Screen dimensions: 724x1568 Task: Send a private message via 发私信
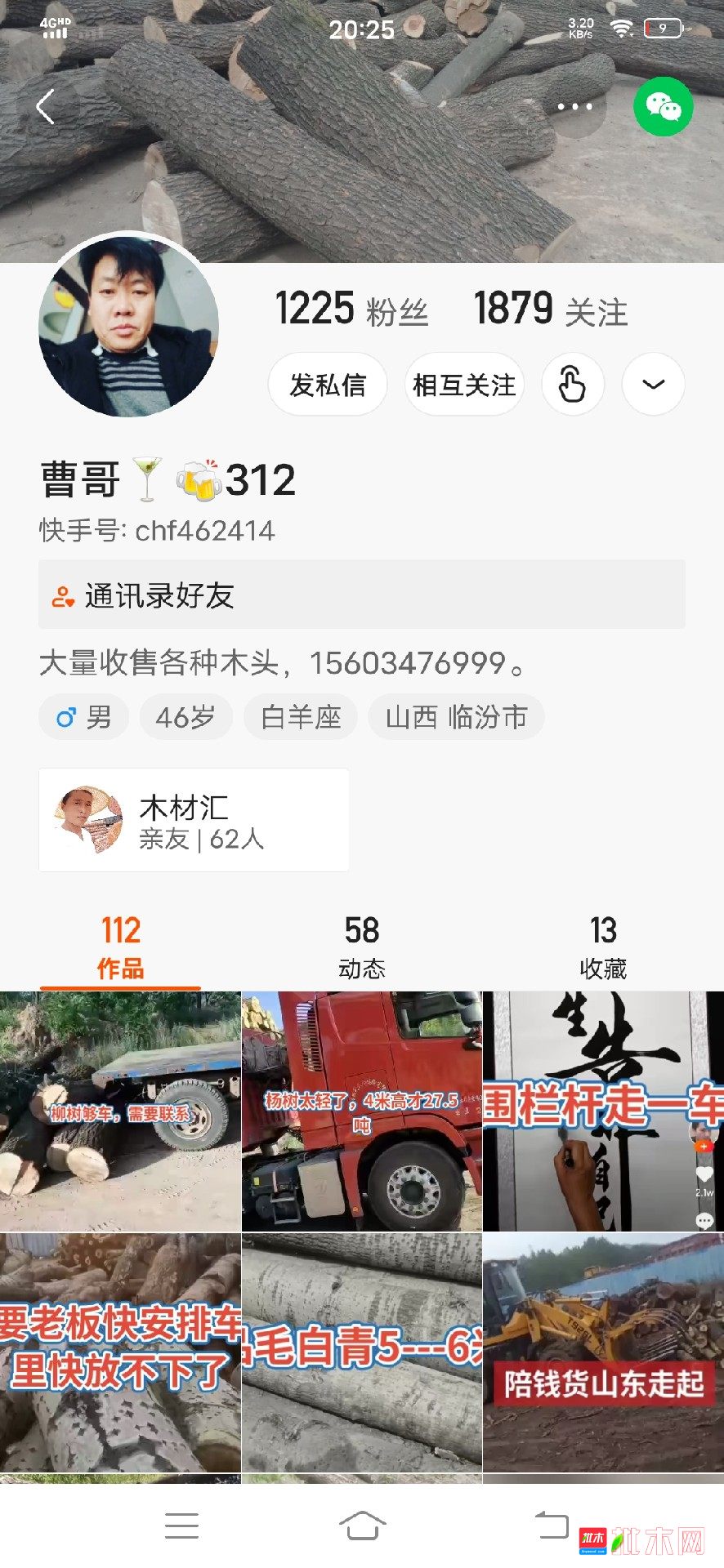328,385
